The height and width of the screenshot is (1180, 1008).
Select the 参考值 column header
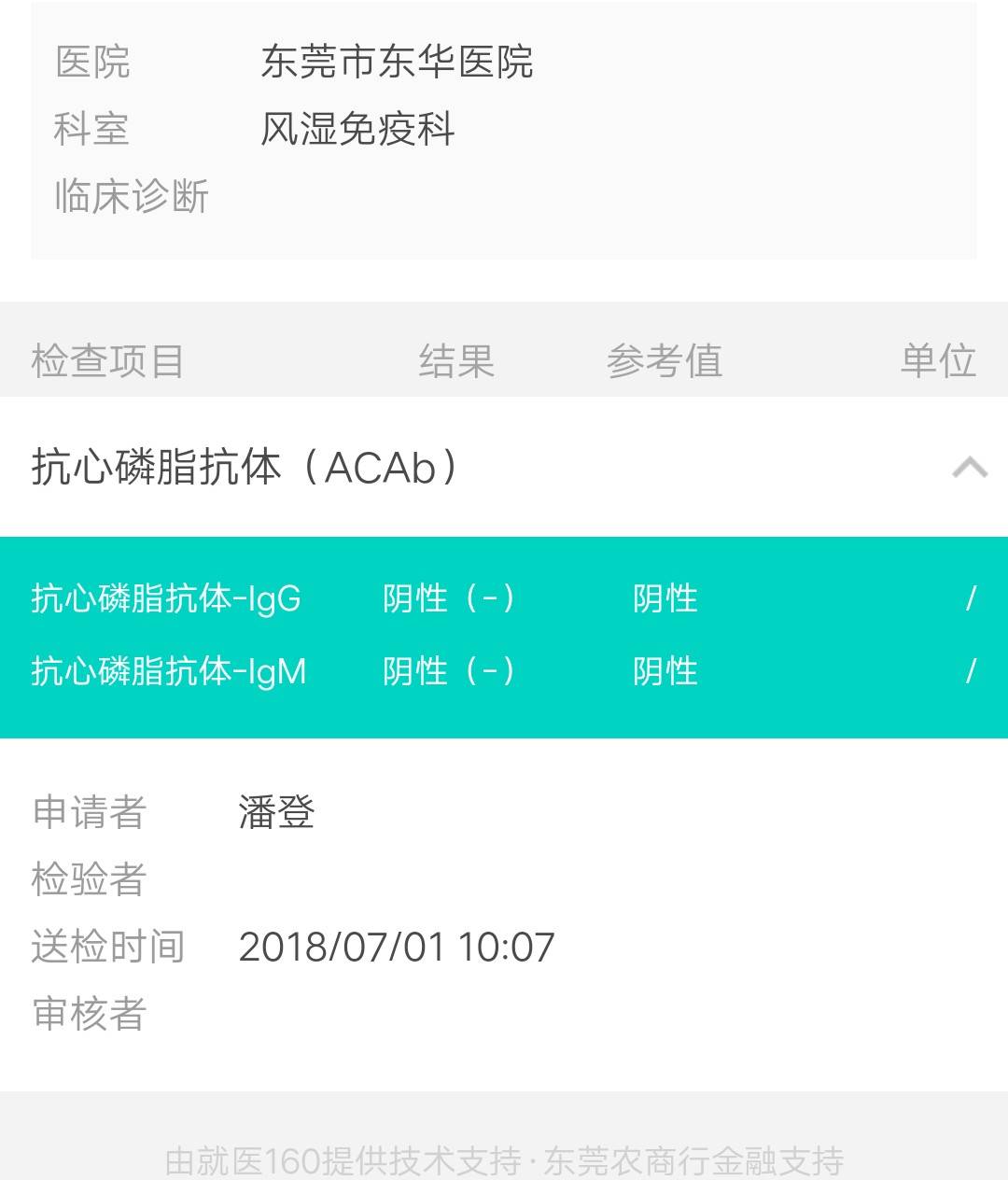(666, 361)
